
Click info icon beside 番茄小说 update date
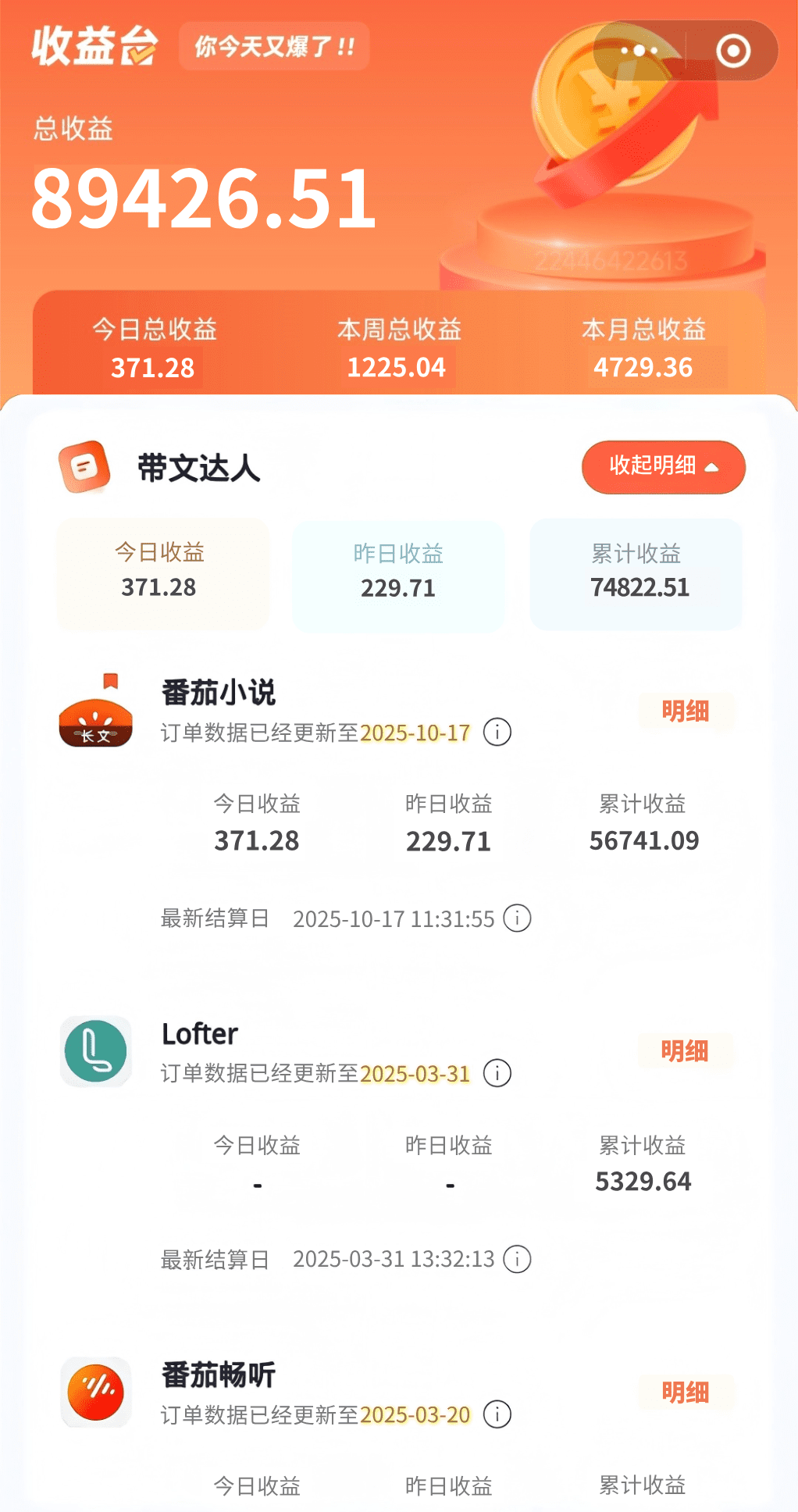tap(497, 733)
